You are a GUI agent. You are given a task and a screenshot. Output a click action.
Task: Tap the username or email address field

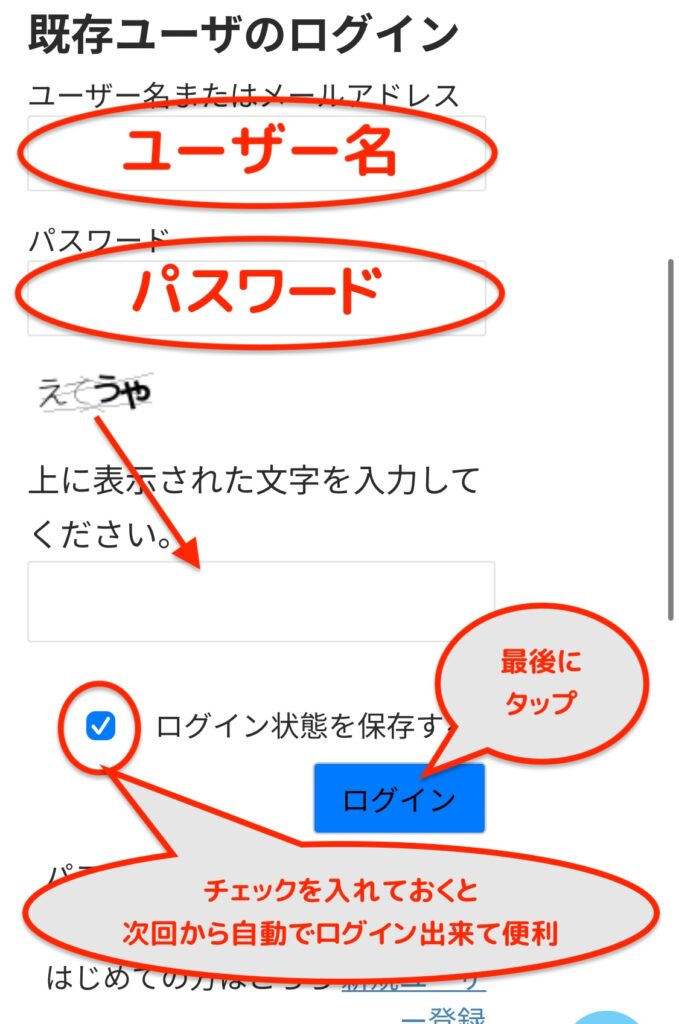pyautogui.click(x=257, y=153)
